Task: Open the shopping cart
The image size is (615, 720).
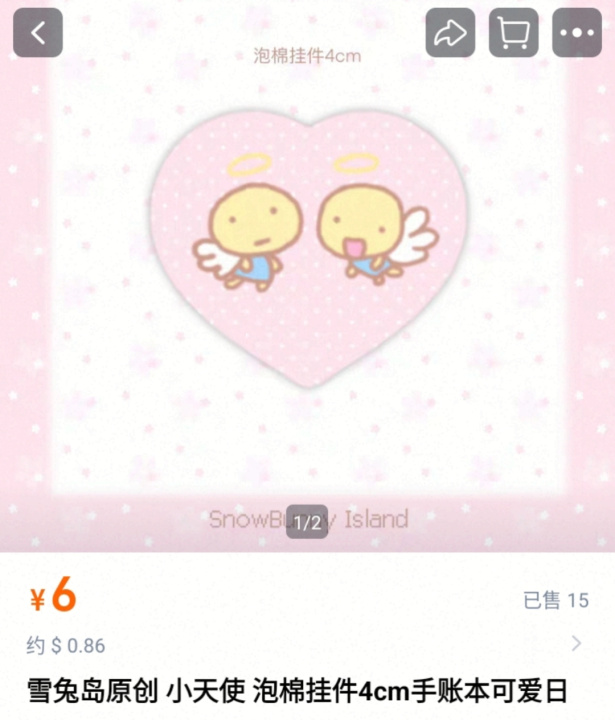Action: (x=514, y=33)
